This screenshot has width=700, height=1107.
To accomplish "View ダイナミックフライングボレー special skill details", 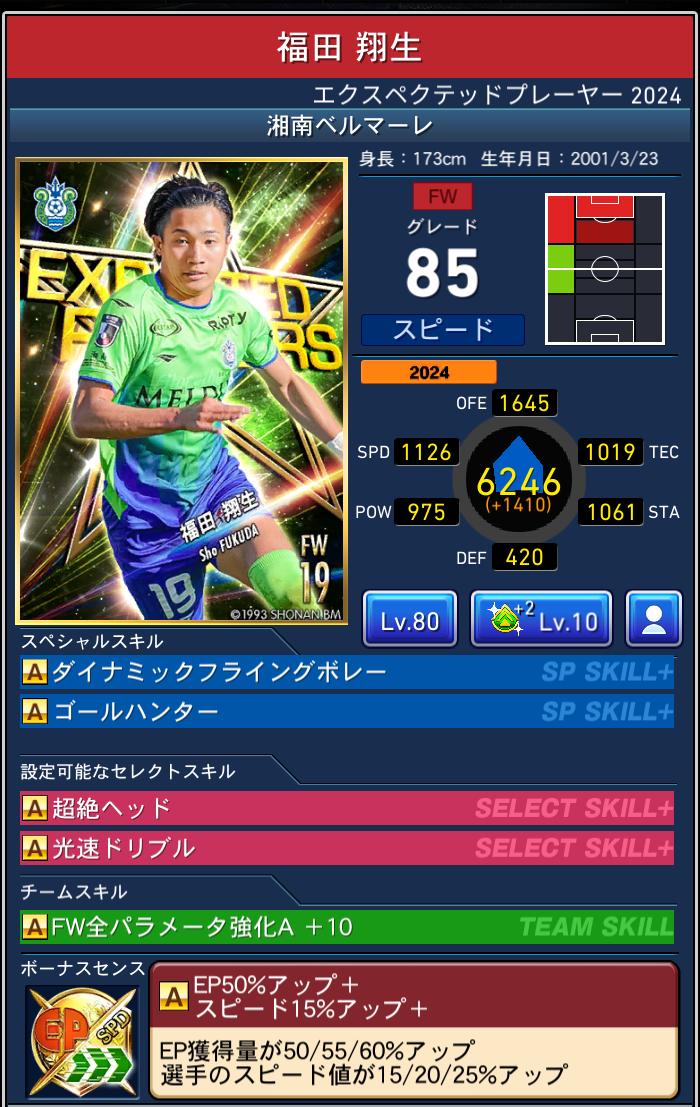I will [x=346, y=673].
